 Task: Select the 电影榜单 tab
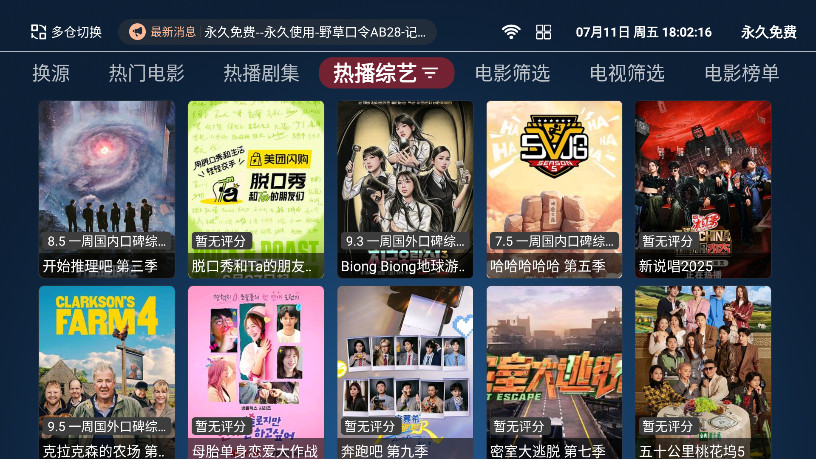coord(741,73)
